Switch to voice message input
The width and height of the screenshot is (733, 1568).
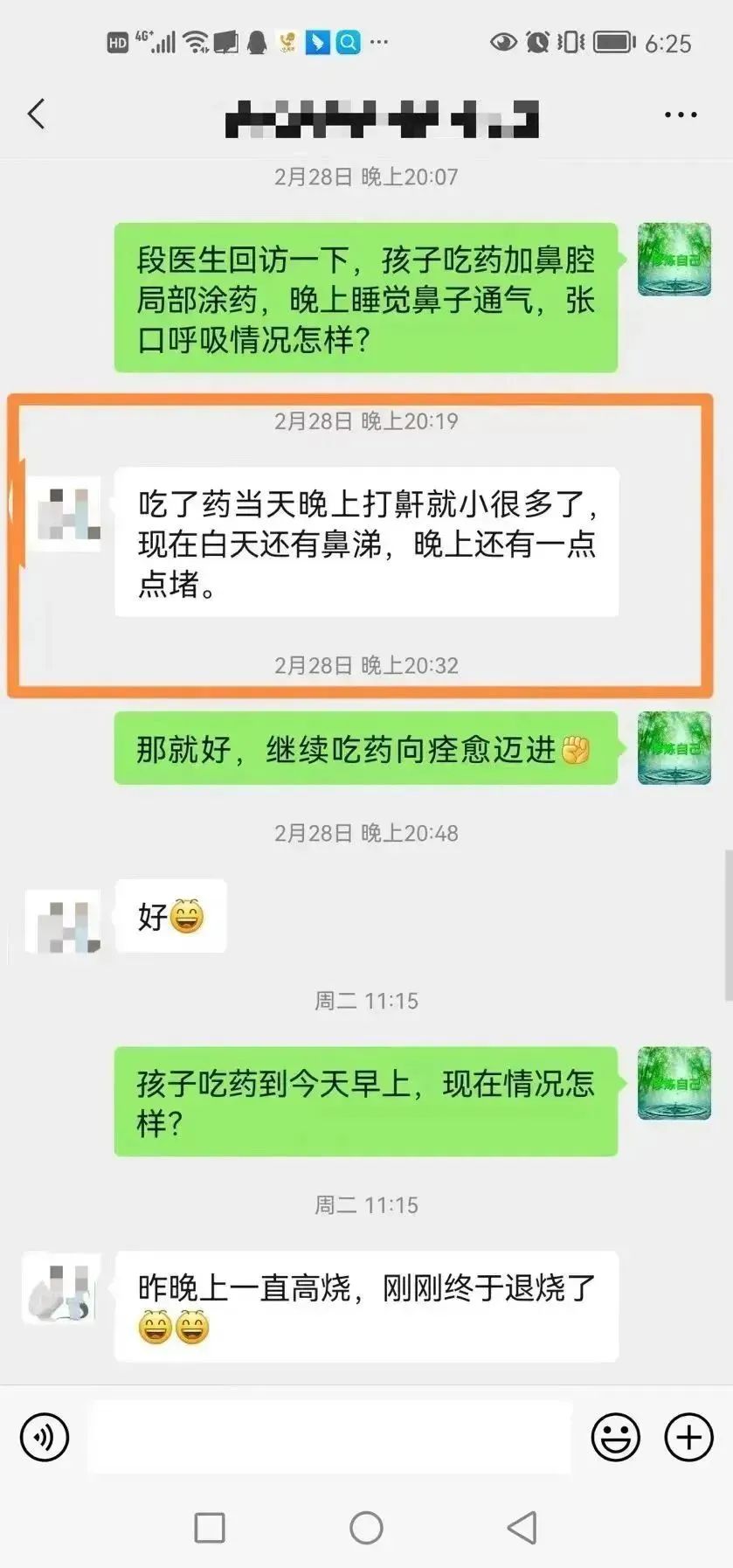pyautogui.click(x=45, y=1437)
